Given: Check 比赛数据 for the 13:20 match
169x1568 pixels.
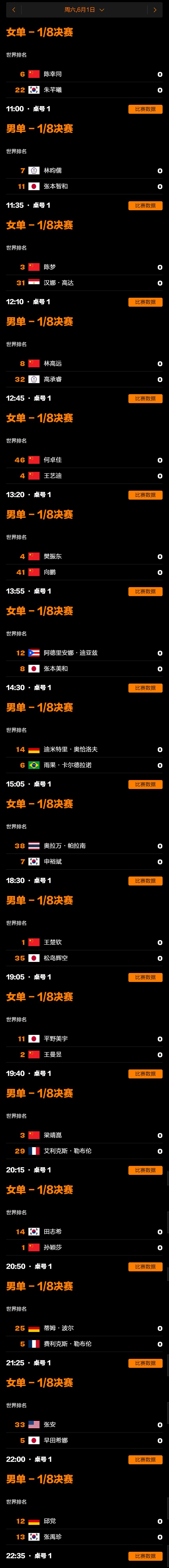Looking at the screenshot, I should coord(145,495).
